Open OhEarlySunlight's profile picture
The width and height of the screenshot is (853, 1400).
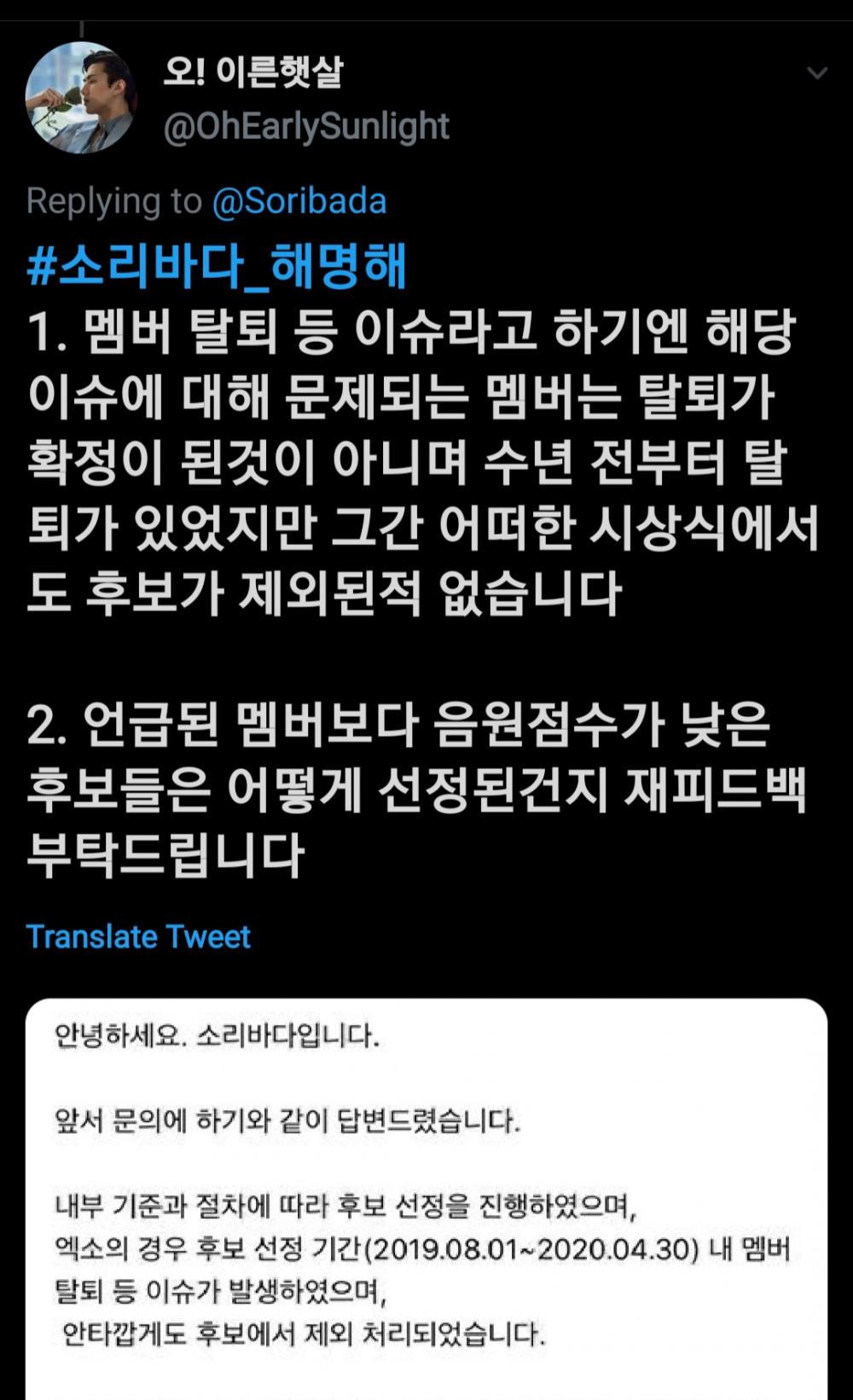point(82,98)
